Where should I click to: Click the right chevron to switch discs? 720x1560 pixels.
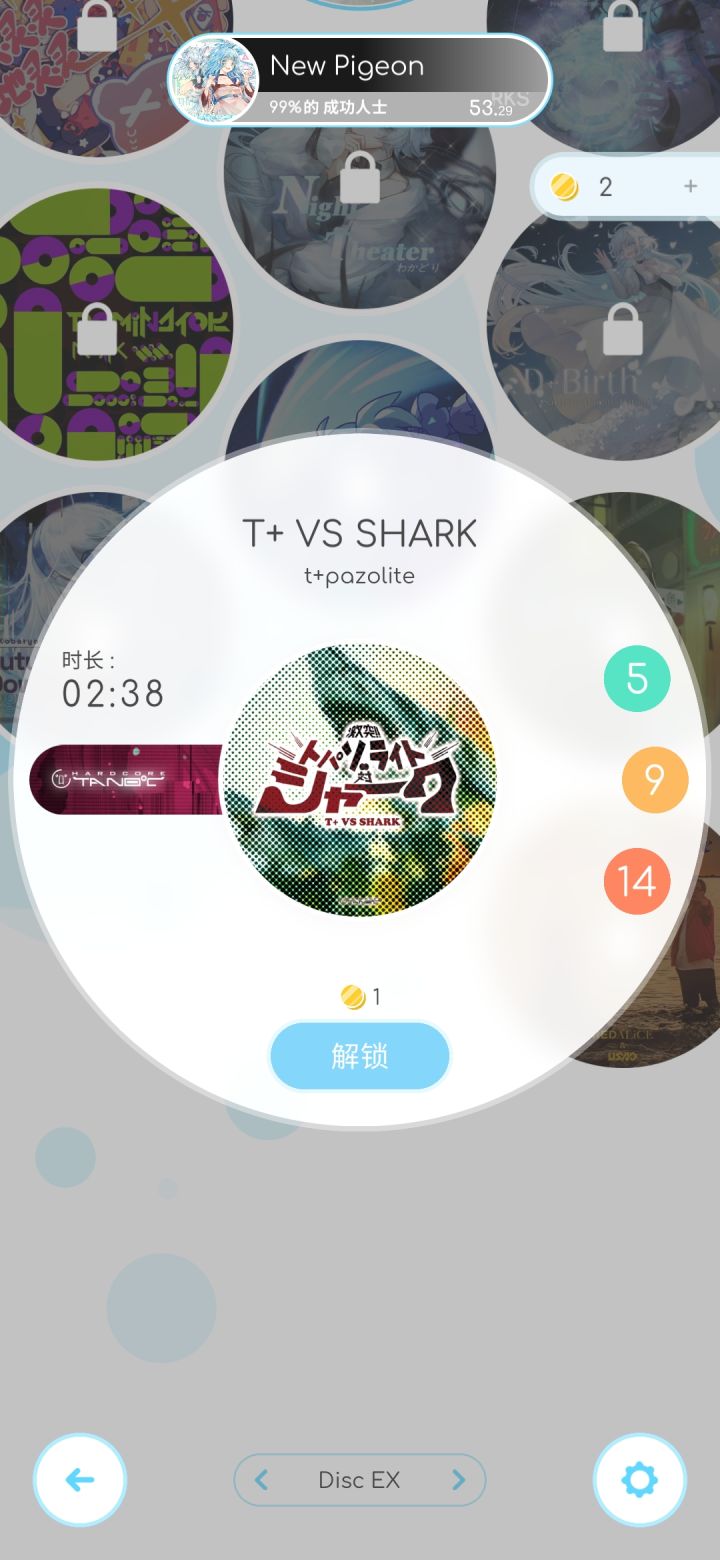click(x=458, y=1481)
